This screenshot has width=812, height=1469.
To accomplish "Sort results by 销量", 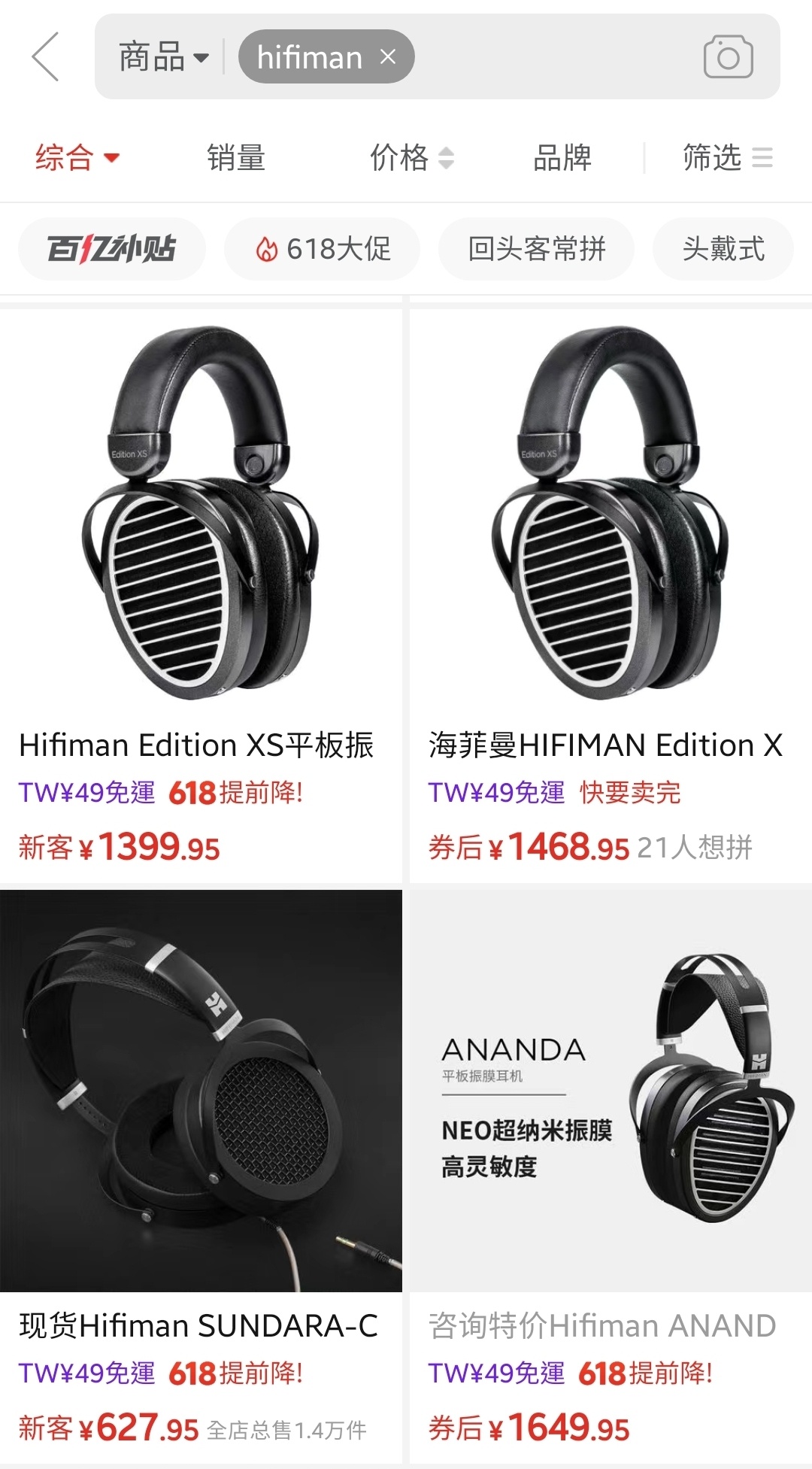I will coord(236,158).
